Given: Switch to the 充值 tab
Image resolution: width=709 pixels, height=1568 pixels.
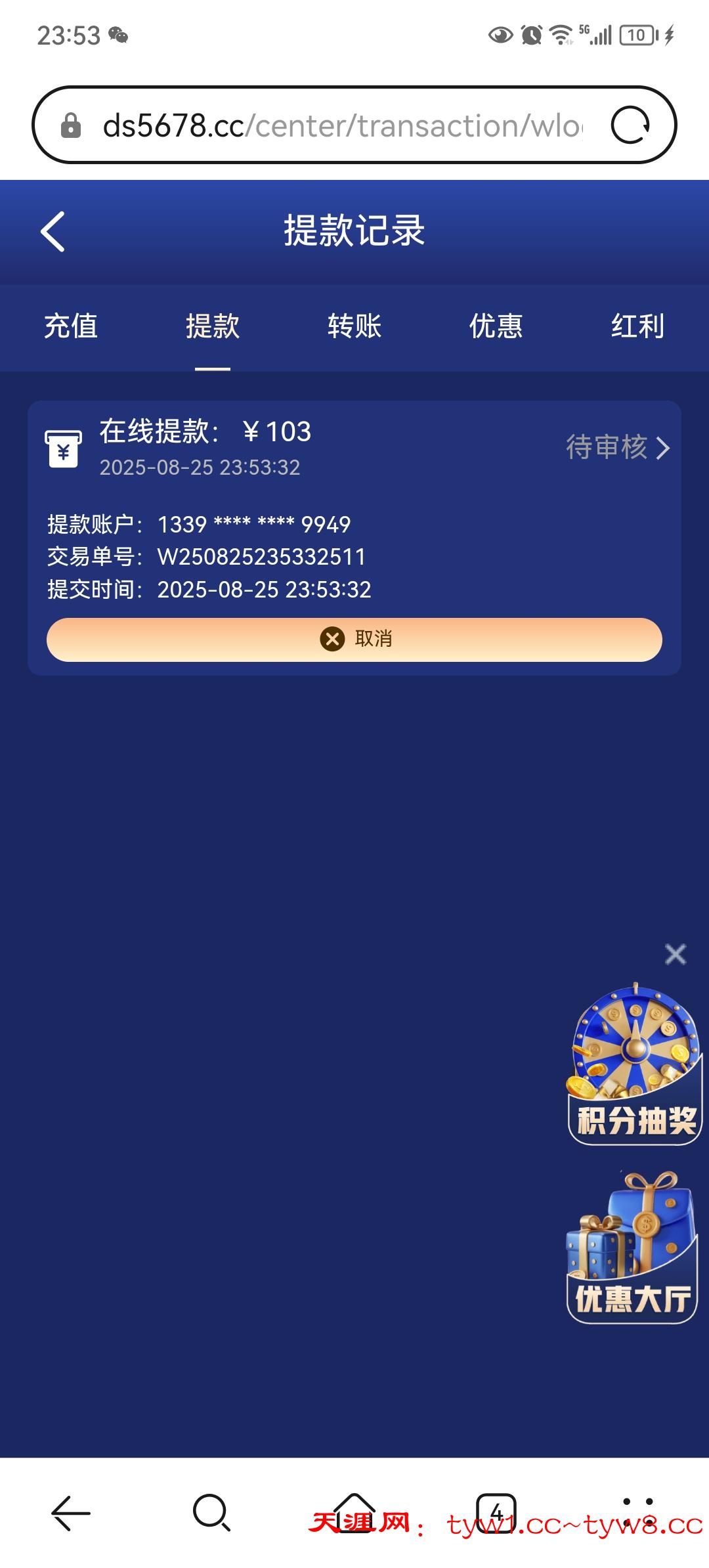Looking at the screenshot, I should point(71,326).
